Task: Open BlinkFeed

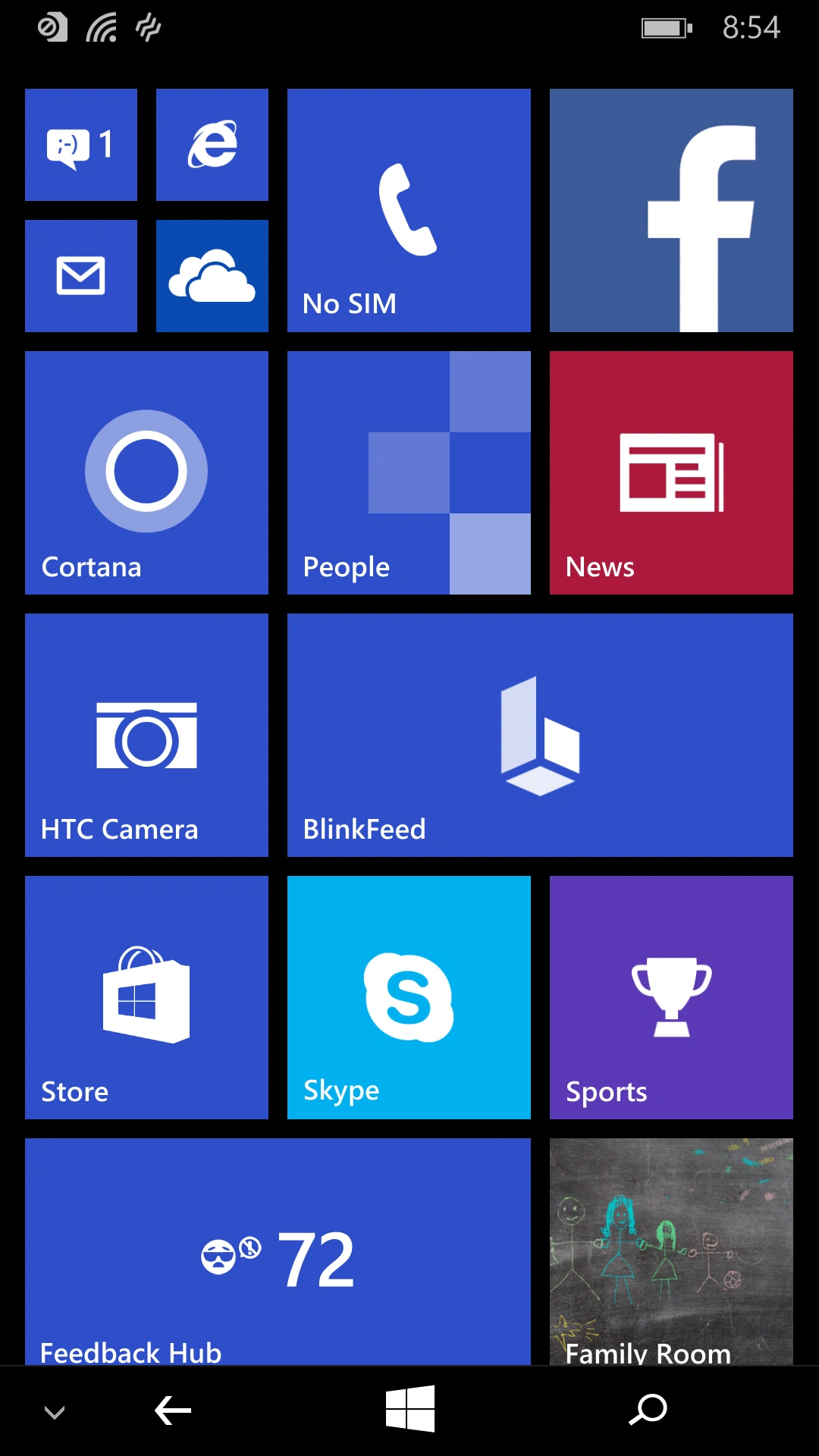Action: point(539,734)
